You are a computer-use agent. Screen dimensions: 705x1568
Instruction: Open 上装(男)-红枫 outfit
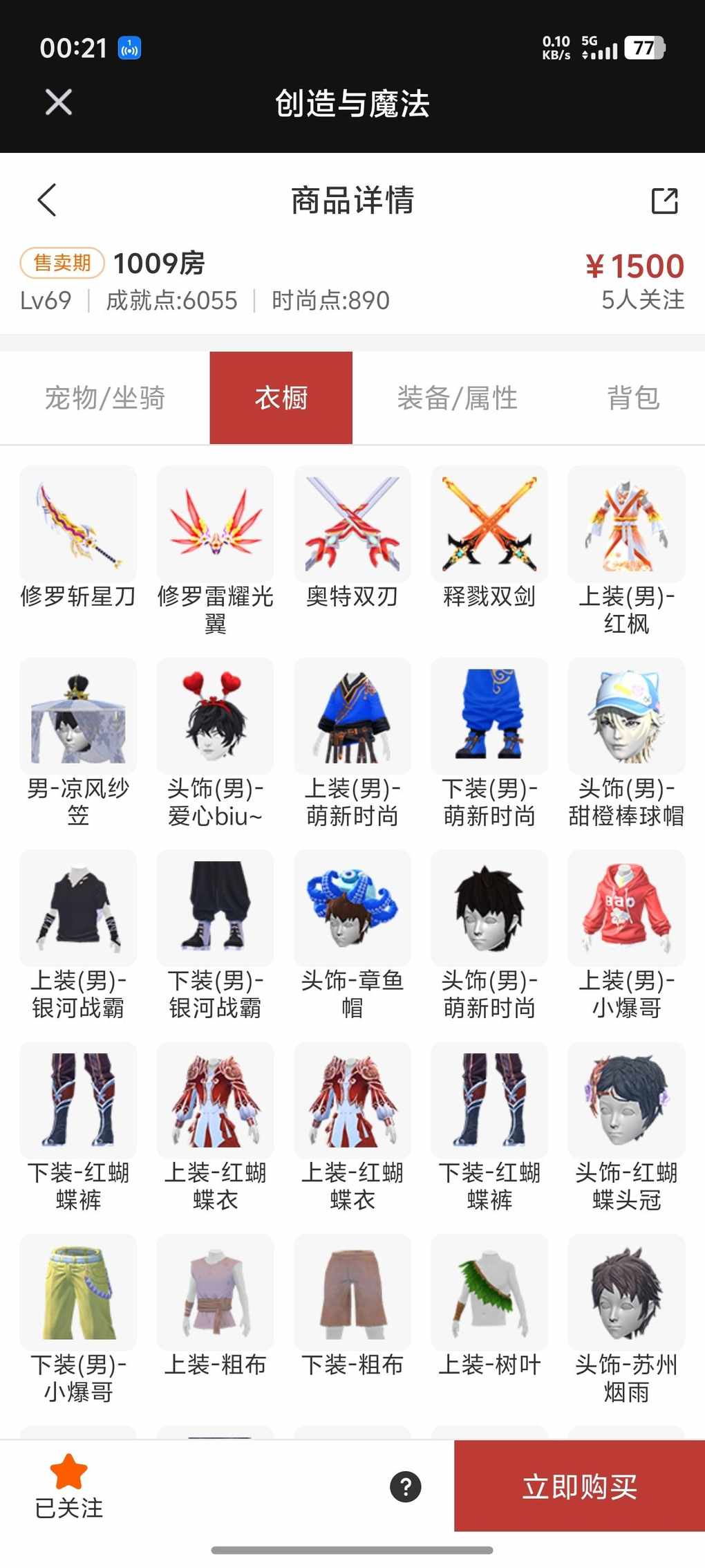coord(626,551)
